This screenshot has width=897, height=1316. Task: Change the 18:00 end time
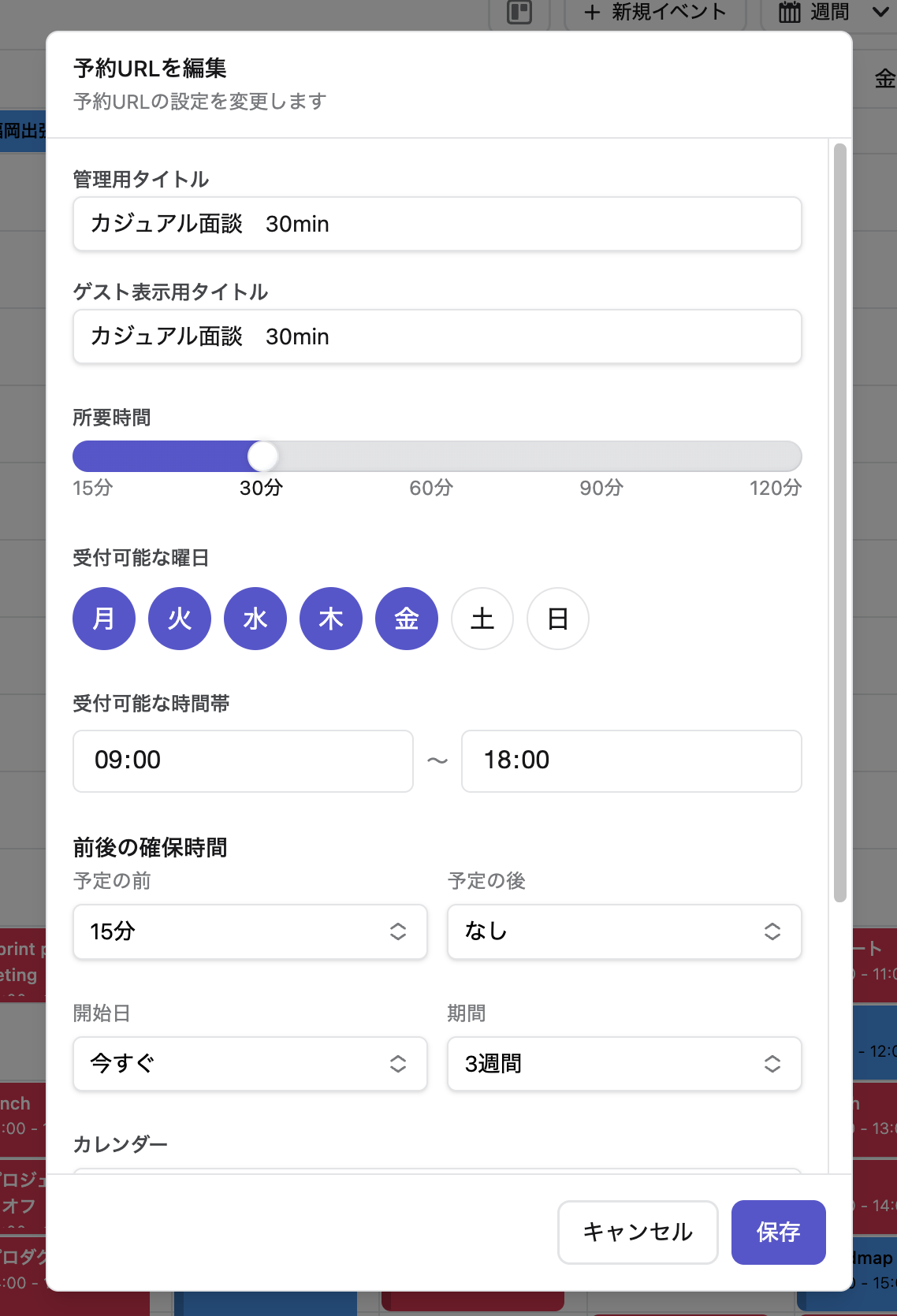click(631, 761)
